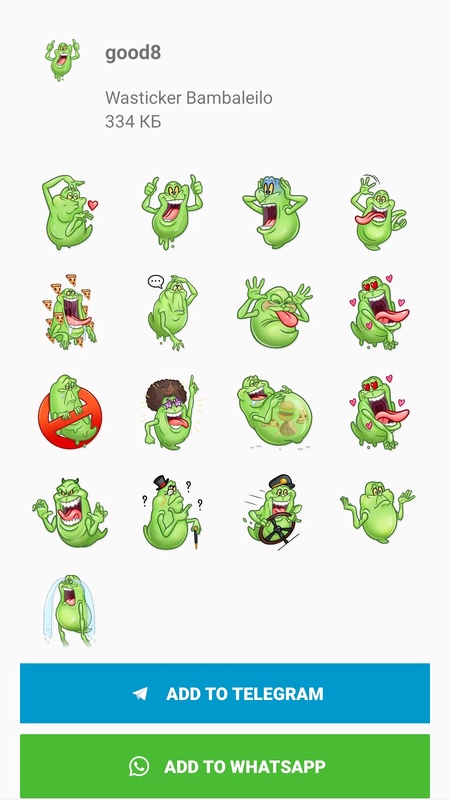Open the crying waterfall tears sticker
Viewport: 450px width, 800px height.
[69, 611]
